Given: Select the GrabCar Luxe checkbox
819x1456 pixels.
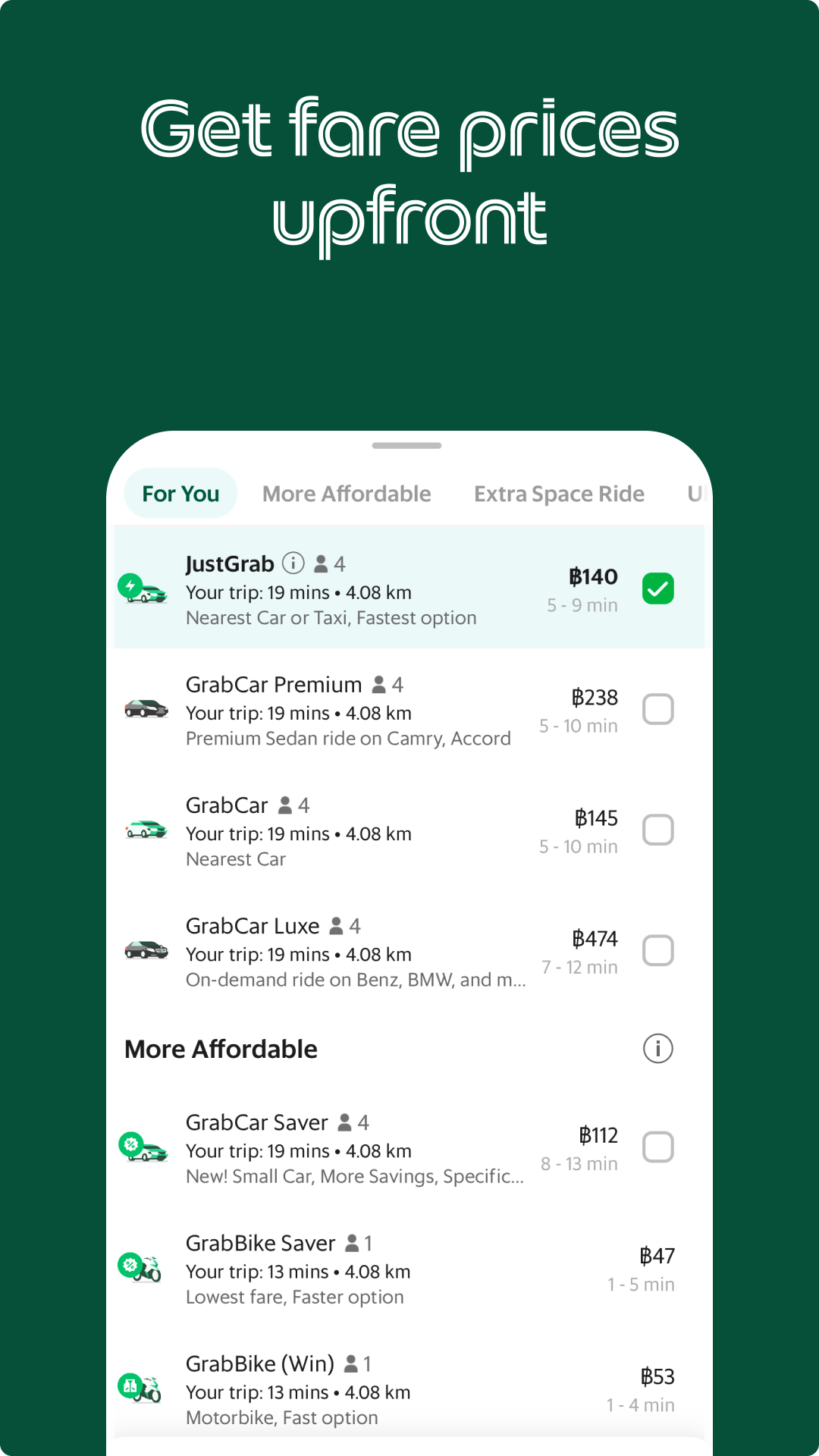Looking at the screenshot, I should [657, 950].
